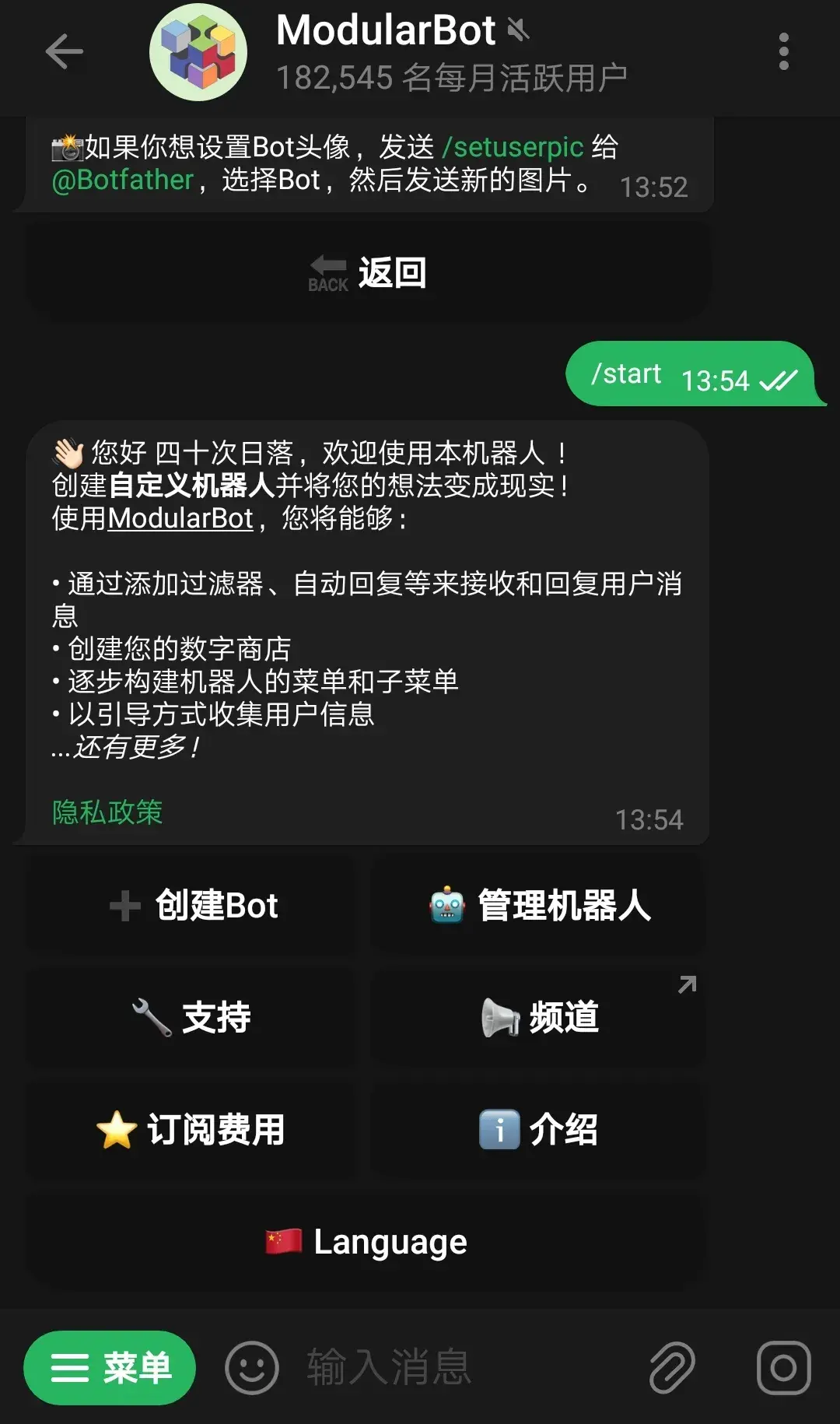The height and width of the screenshot is (1424, 840).
Task: Open the three-dot overflow menu
Action: pos(783,52)
